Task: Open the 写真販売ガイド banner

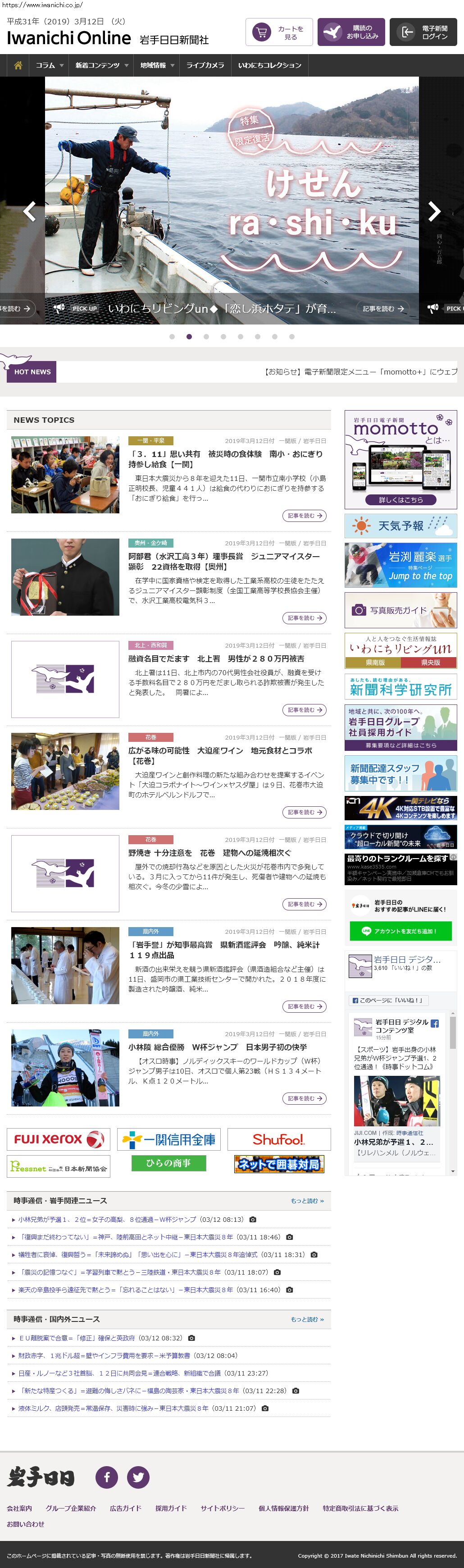Action: [x=400, y=610]
